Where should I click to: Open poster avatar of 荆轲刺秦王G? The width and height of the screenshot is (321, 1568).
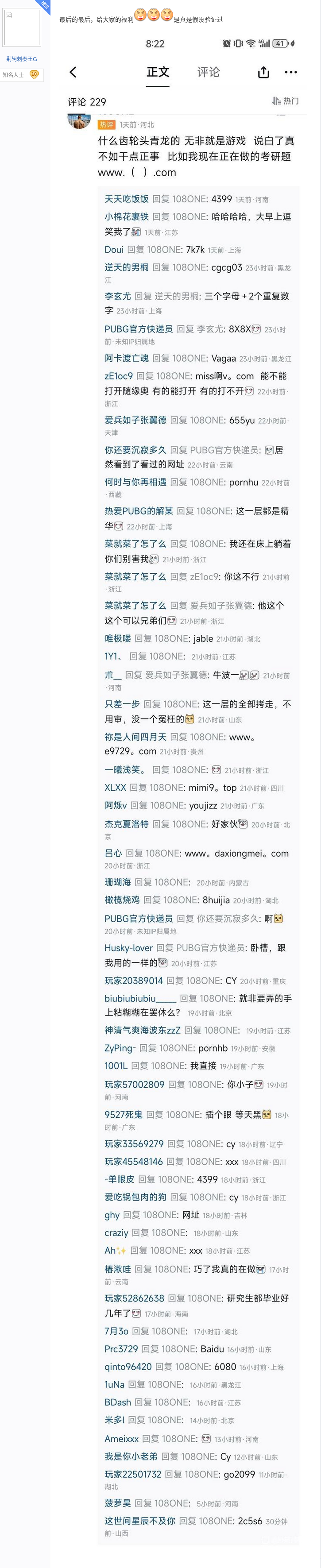[x=21, y=27]
